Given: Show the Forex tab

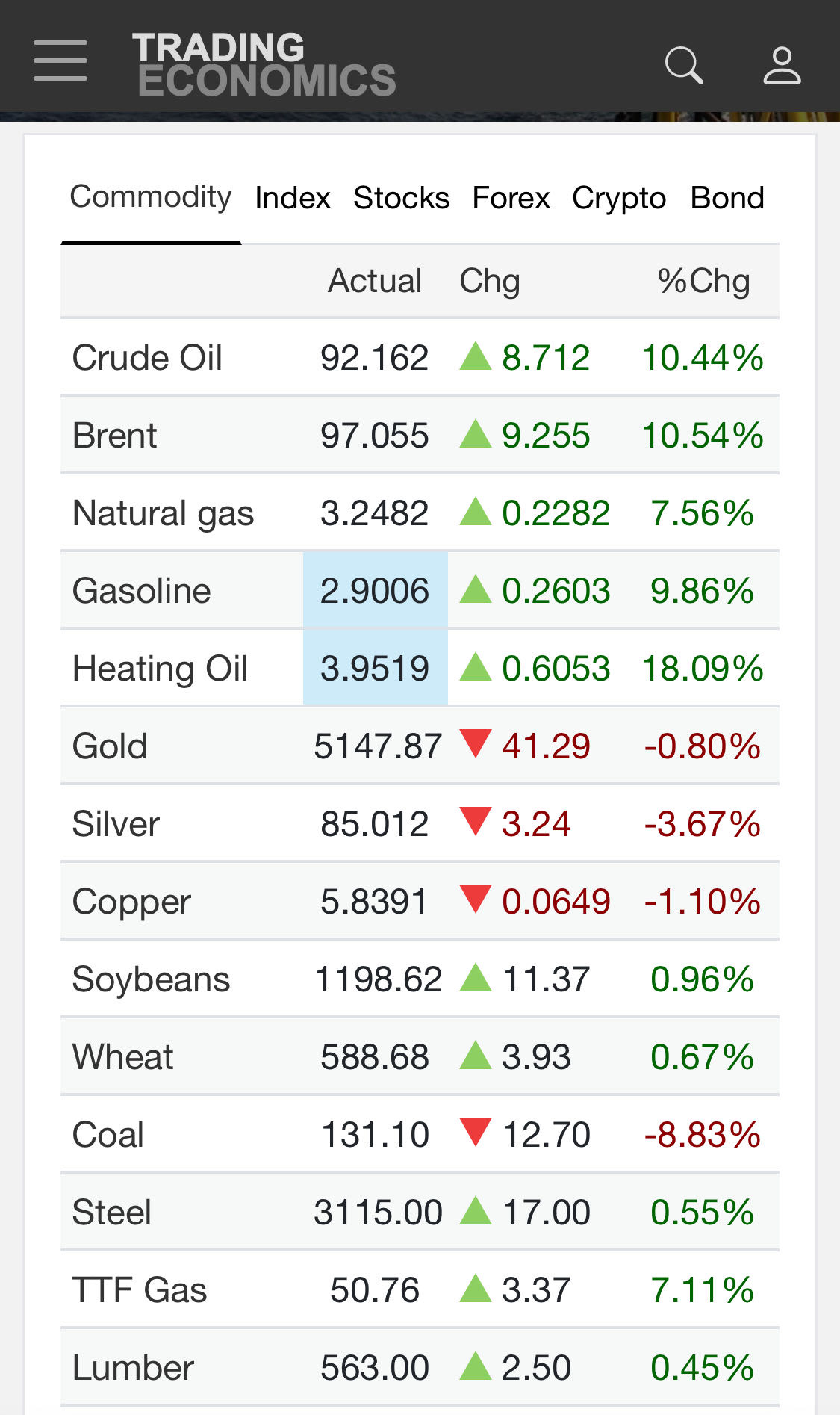Looking at the screenshot, I should click(x=511, y=199).
